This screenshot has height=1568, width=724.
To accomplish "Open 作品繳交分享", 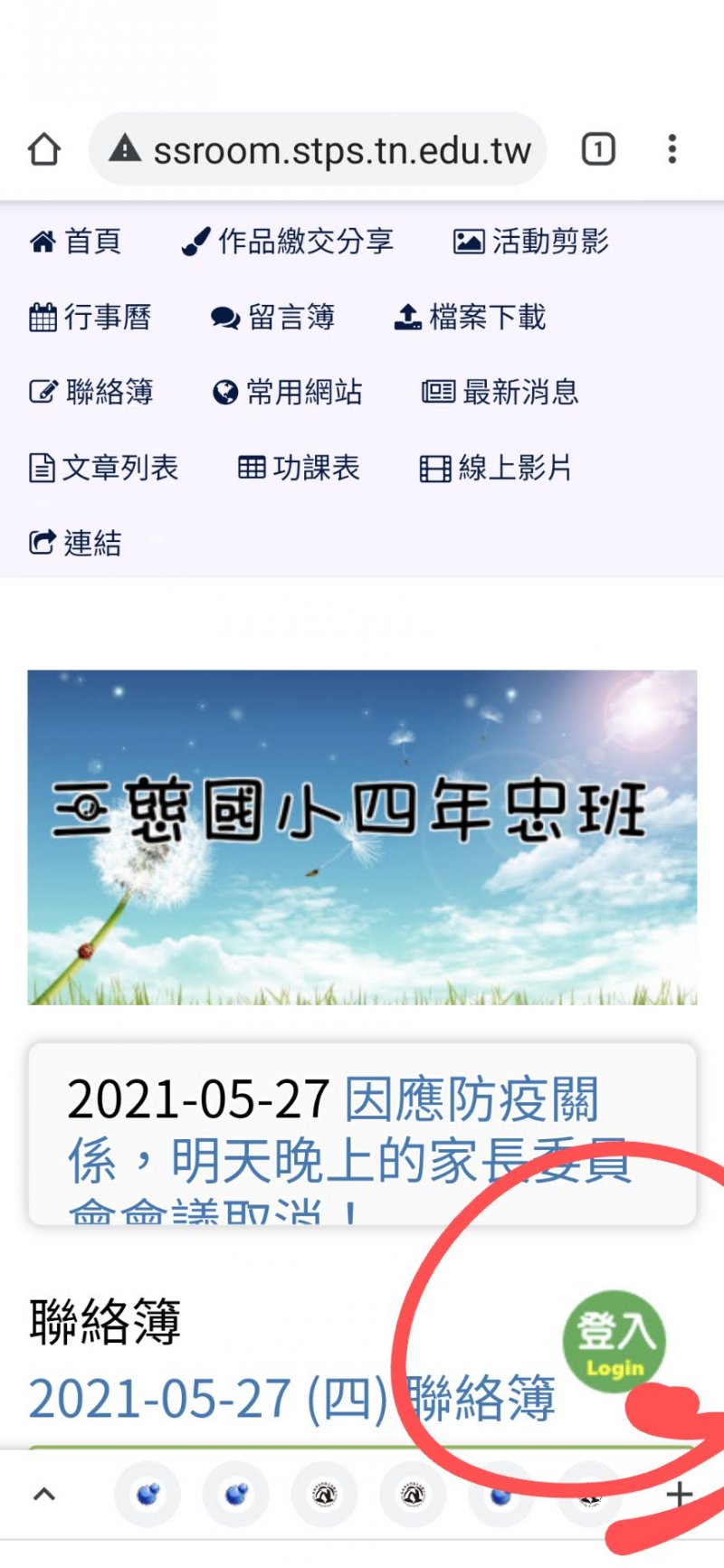I will [288, 242].
